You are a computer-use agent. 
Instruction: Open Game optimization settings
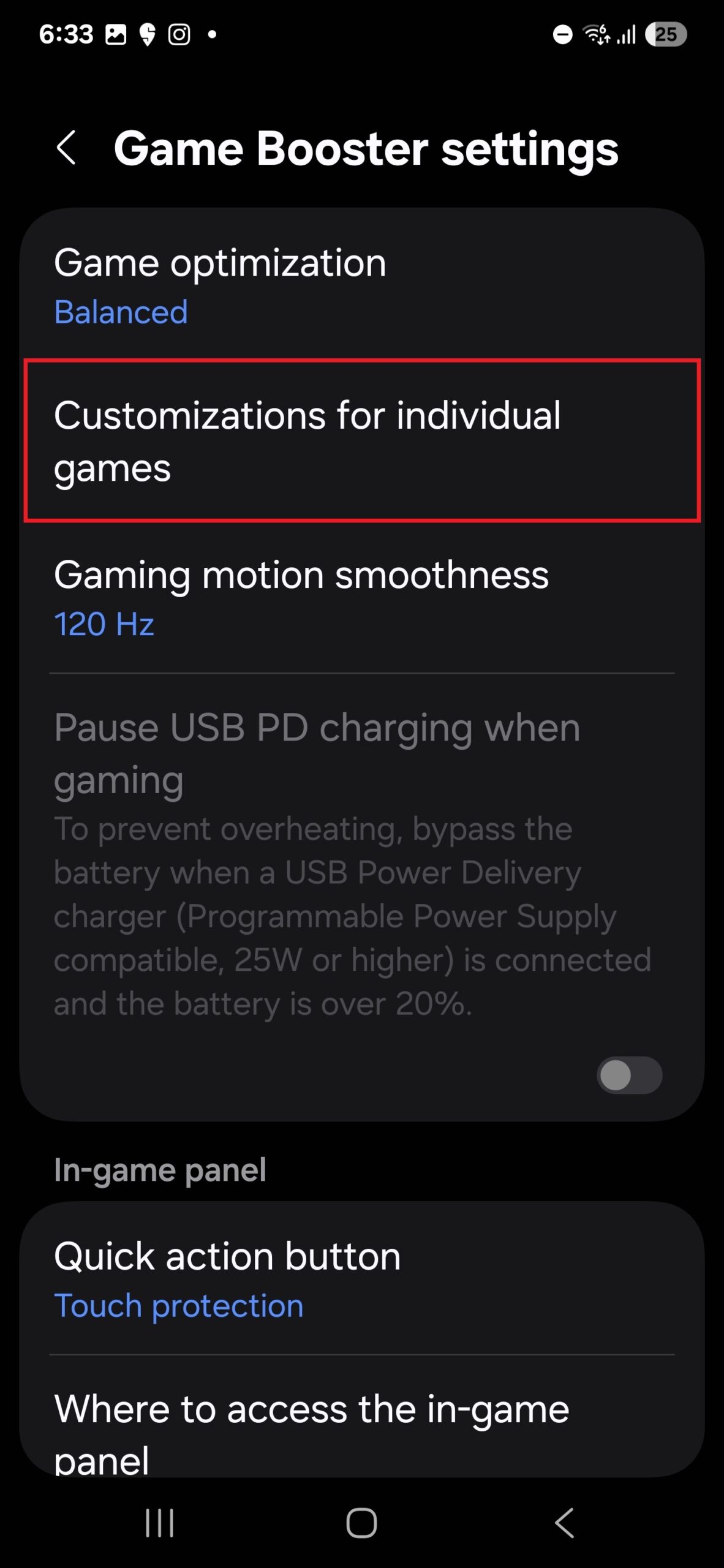tap(361, 286)
